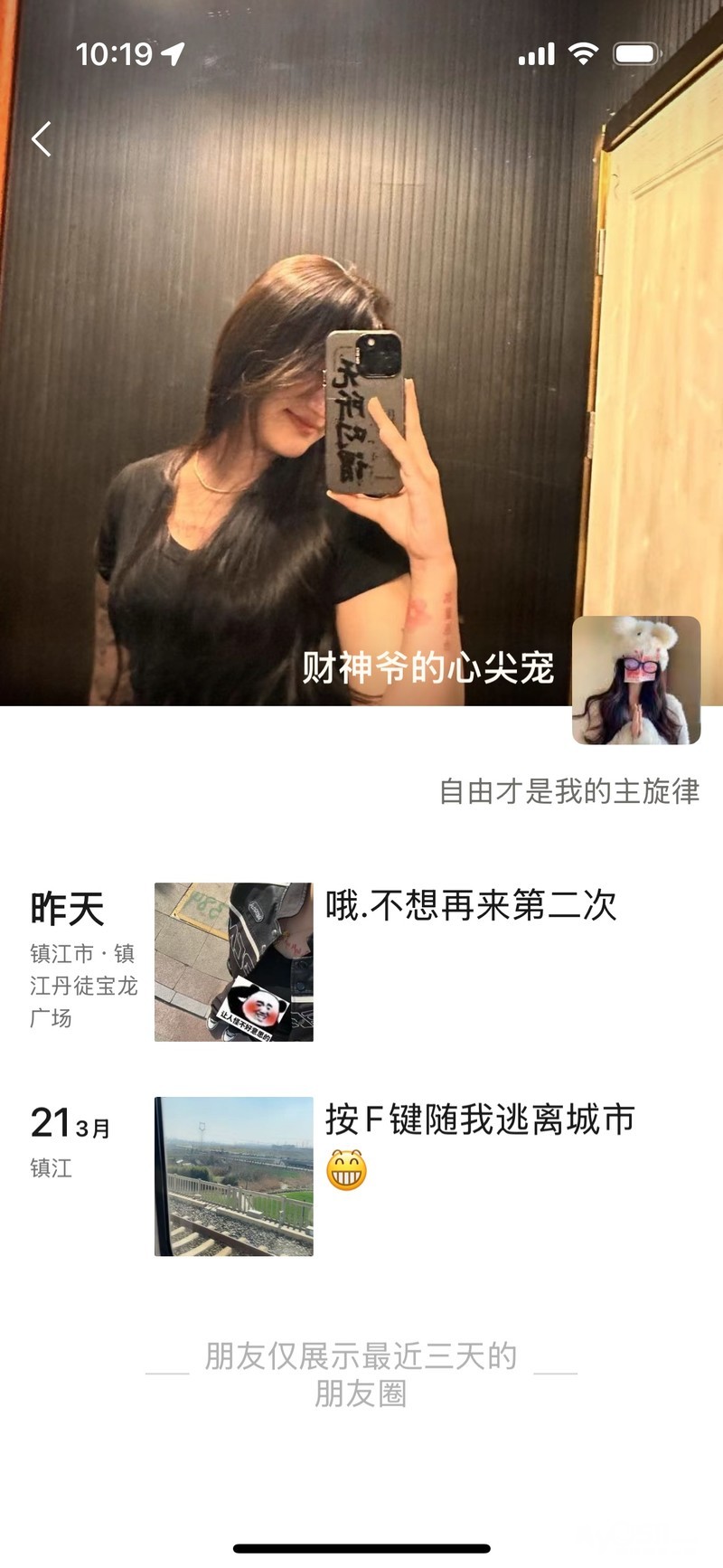Open yesterday's post photo from 镇江丹徒宝龙广场
Viewport: 723px width, 1568px height.
(234, 962)
